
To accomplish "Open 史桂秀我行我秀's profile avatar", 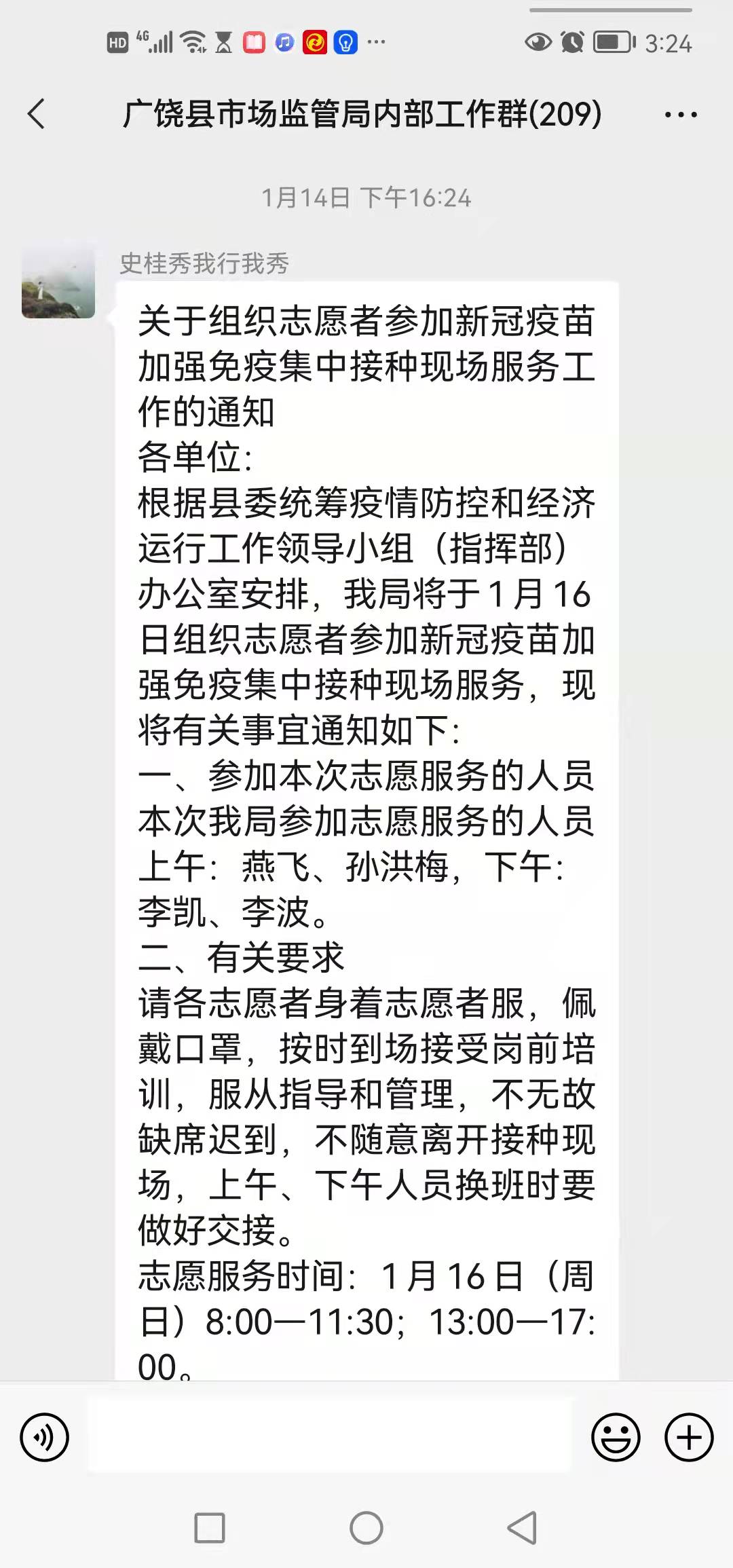I will tap(58, 282).
